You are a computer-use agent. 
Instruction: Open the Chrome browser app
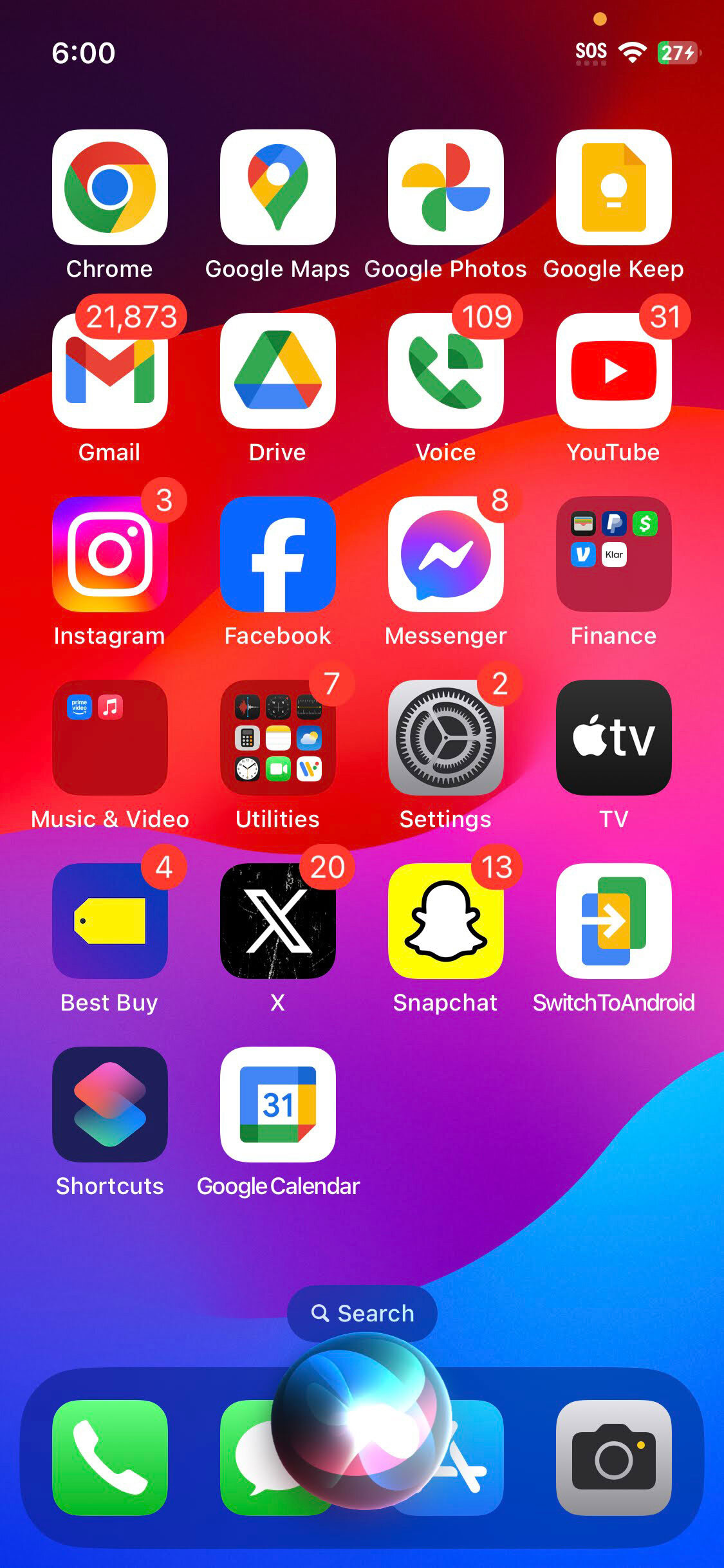(x=110, y=187)
